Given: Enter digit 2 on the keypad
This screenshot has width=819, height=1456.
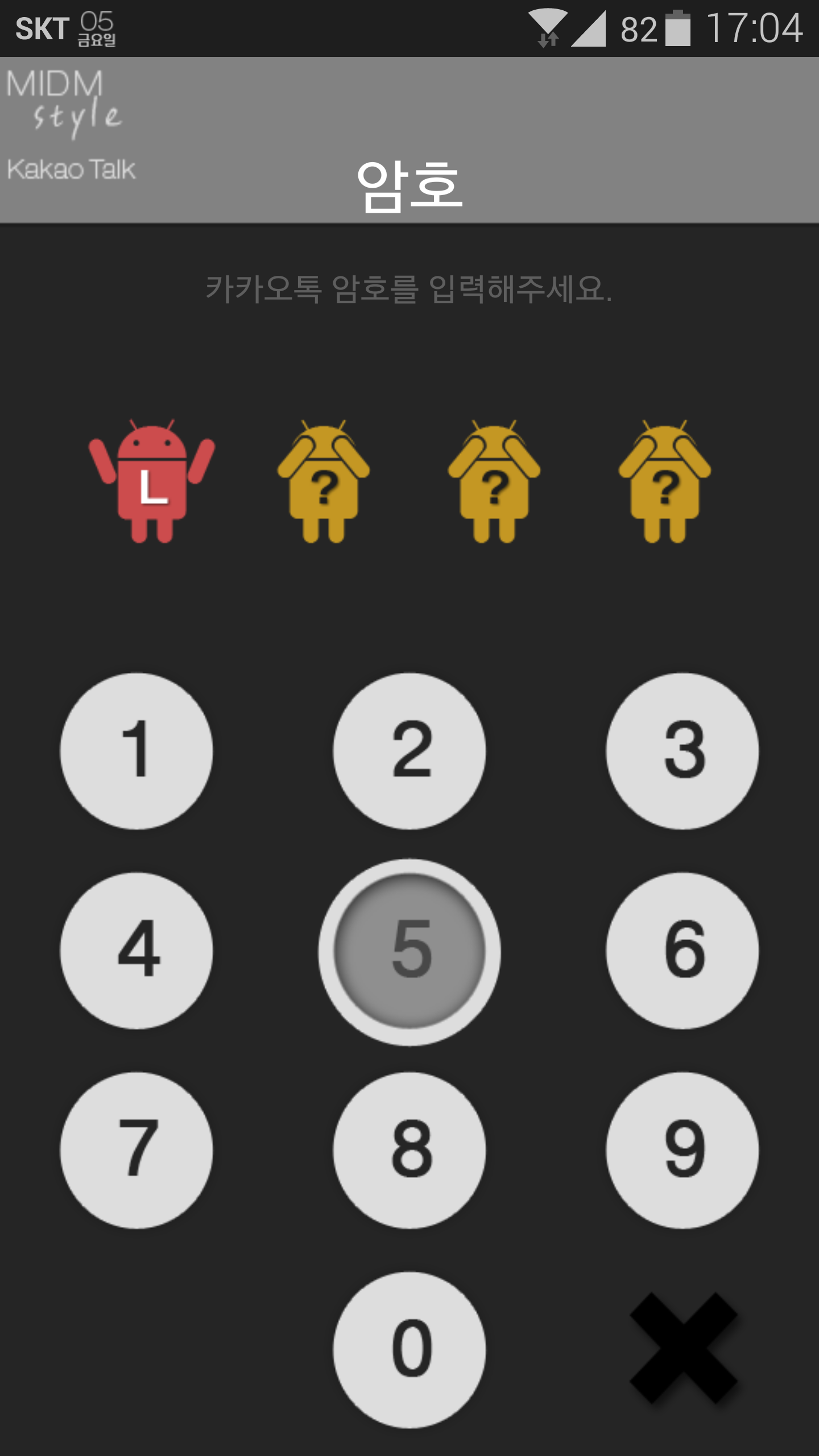Looking at the screenshot, I should [409, 751].
